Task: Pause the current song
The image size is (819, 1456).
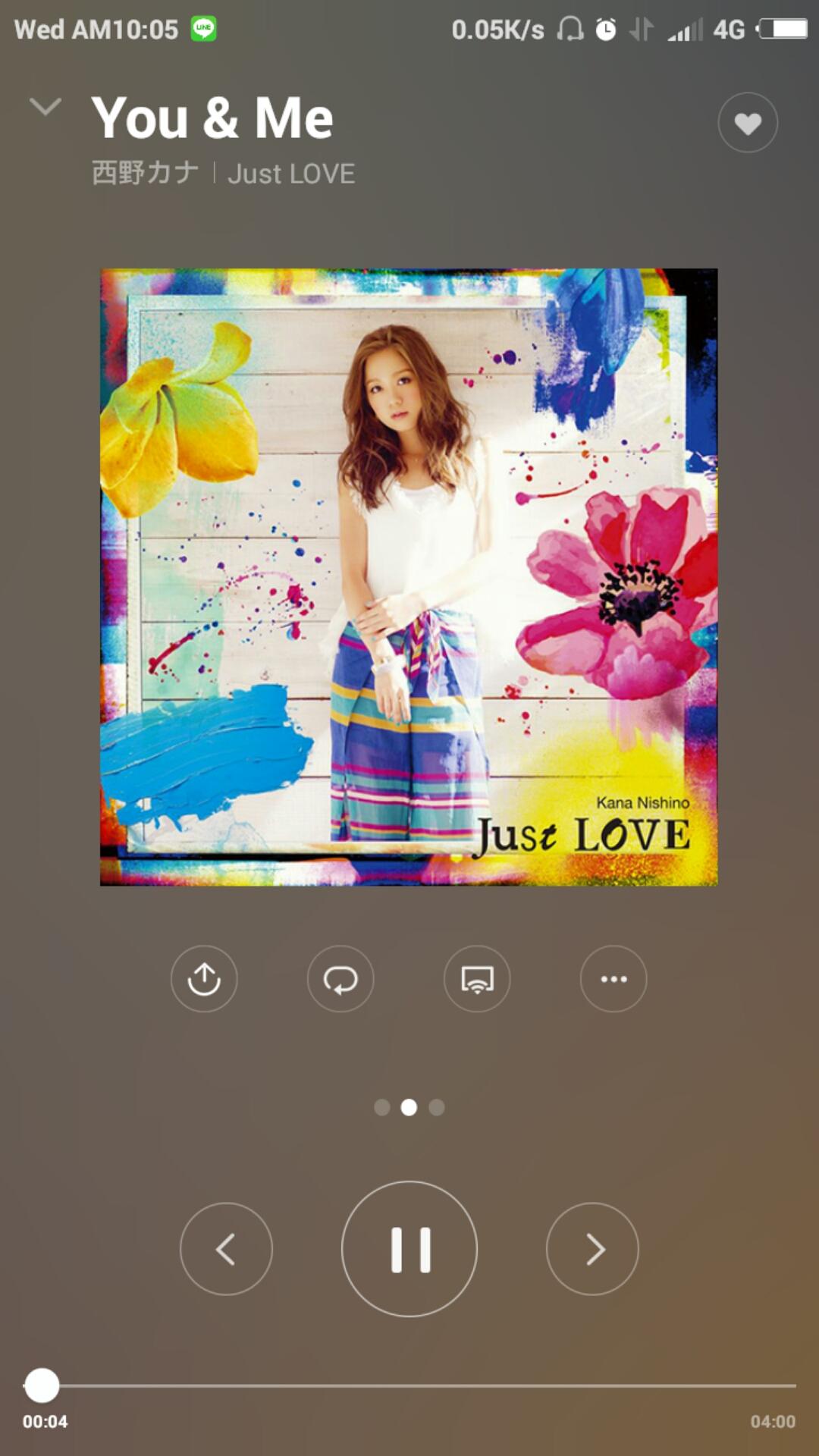Action: pos(409,1249)
